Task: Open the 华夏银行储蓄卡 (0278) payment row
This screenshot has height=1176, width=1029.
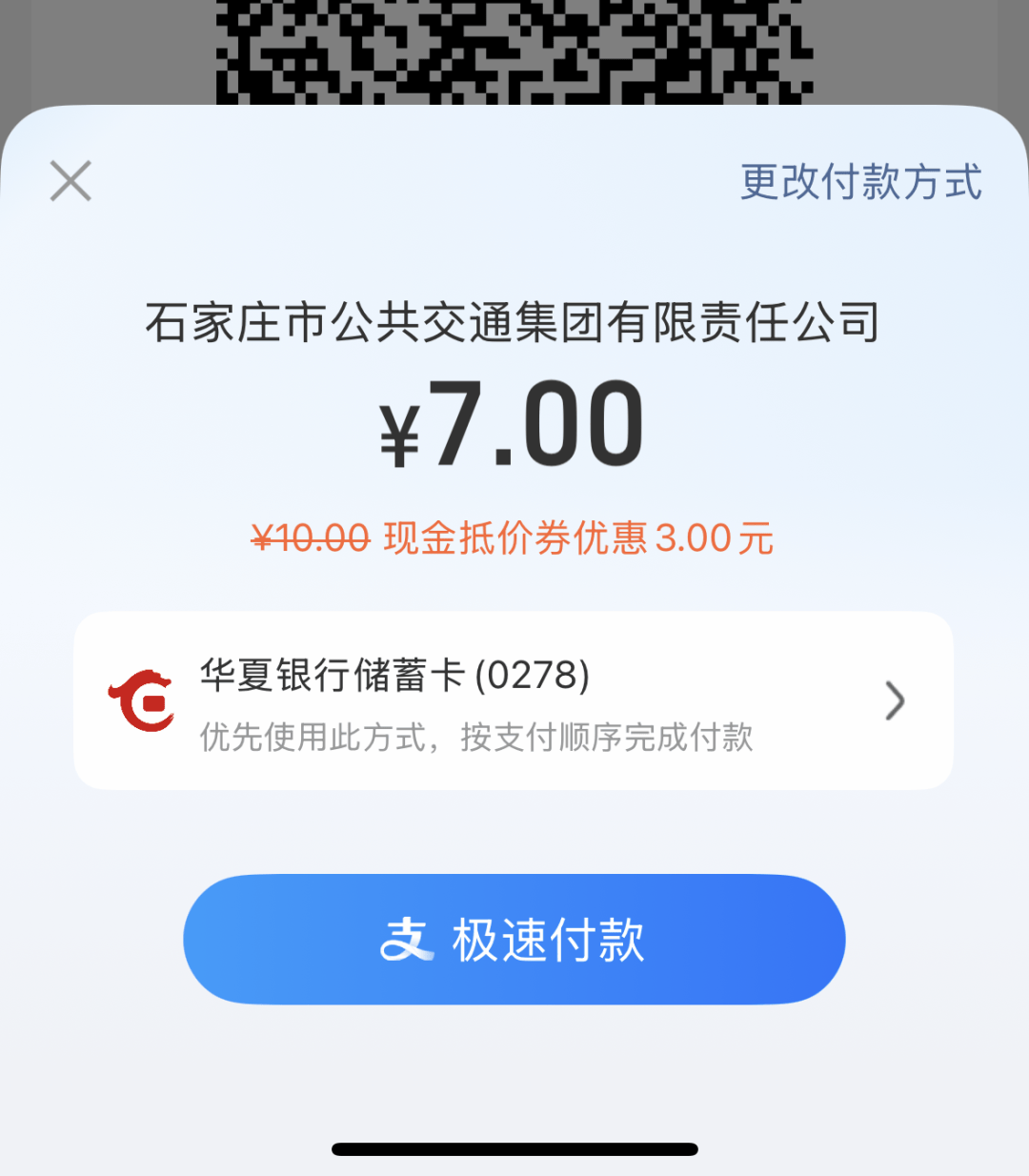Action: [x=513, y=701]
